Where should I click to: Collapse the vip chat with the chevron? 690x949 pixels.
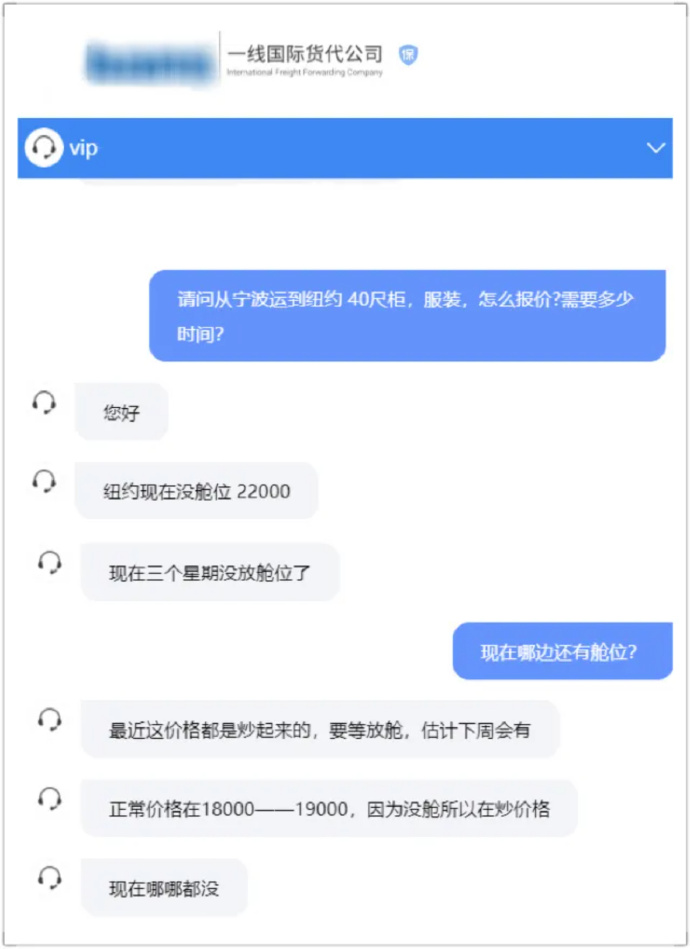(655, 148)
